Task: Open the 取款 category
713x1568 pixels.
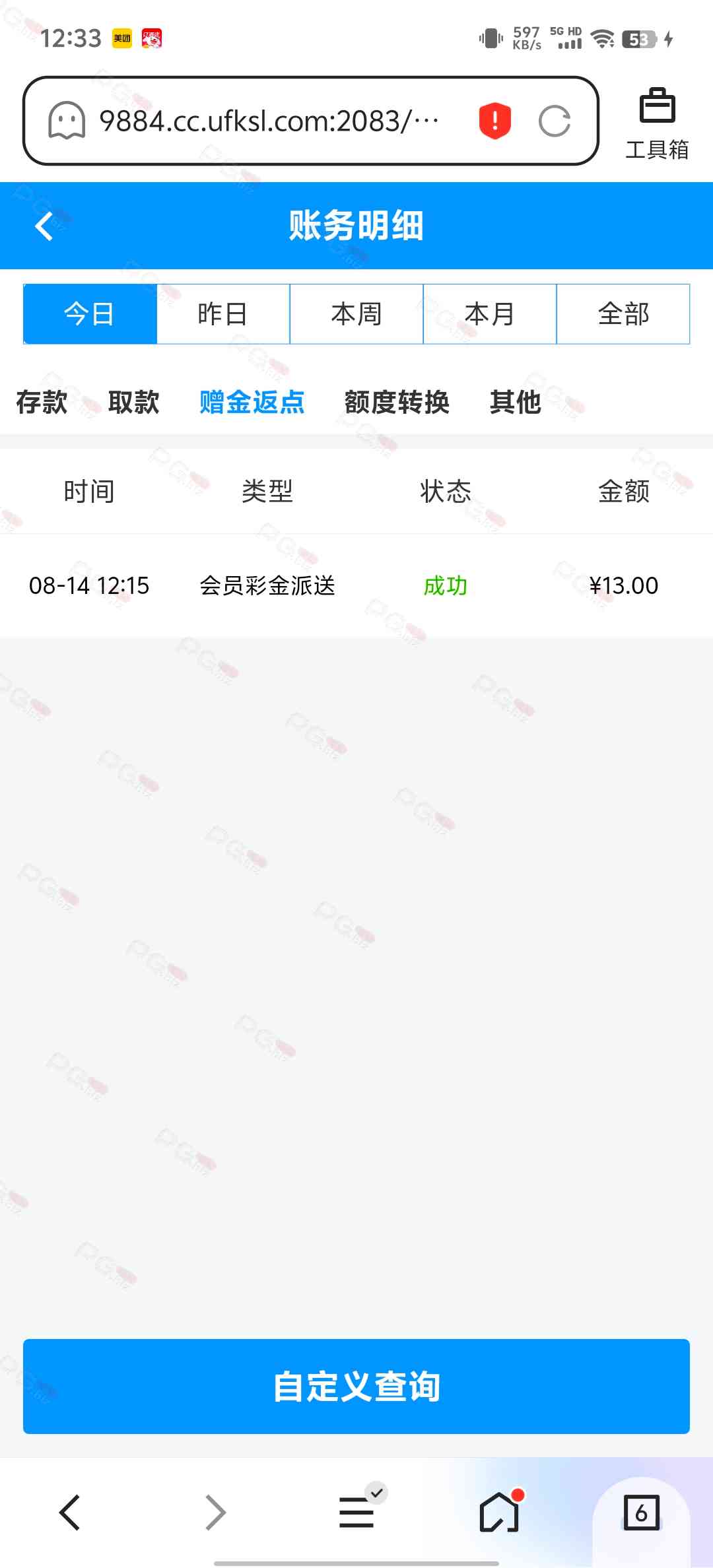Action: pyautogui.click(x=133, y=402)
